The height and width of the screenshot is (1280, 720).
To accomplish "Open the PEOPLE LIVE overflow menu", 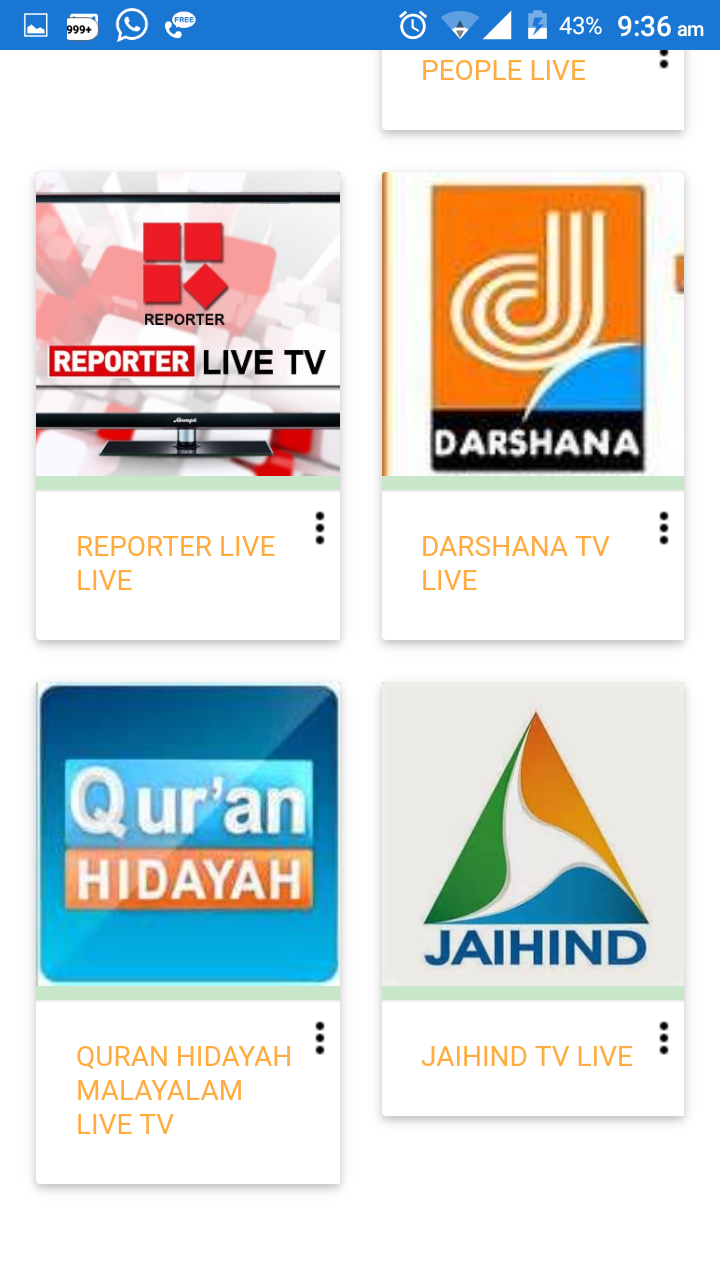I will coord(663,57).
